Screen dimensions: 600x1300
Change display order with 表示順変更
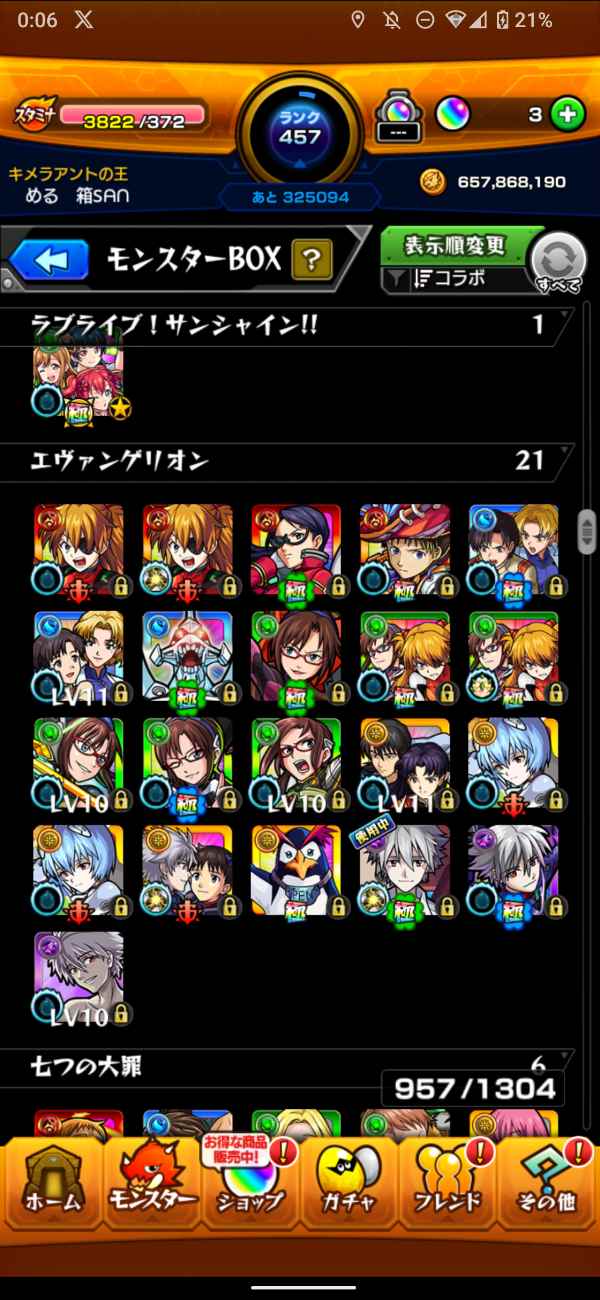[455, 245]
